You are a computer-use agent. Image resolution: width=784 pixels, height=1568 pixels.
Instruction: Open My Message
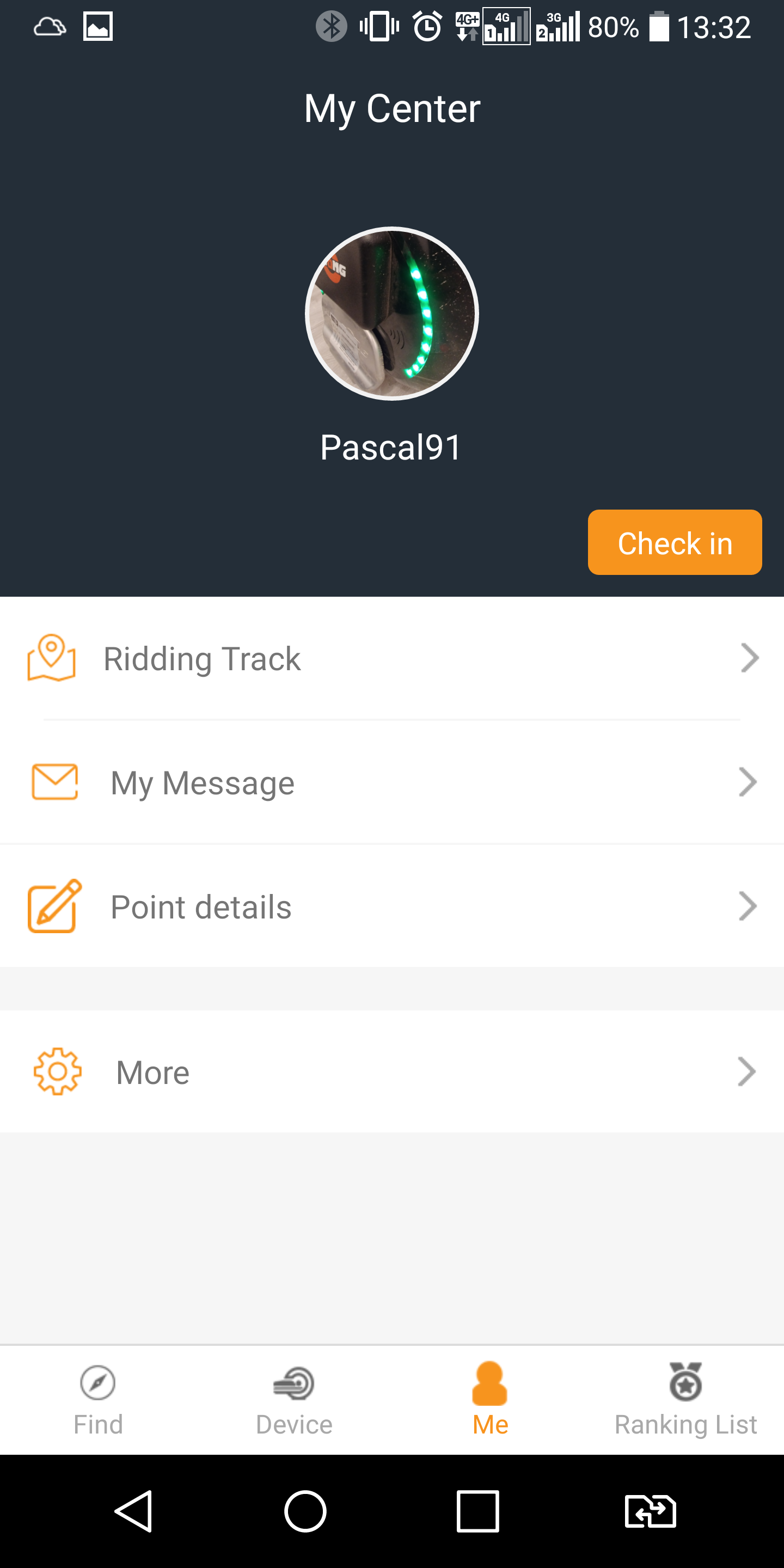point(392,782)
